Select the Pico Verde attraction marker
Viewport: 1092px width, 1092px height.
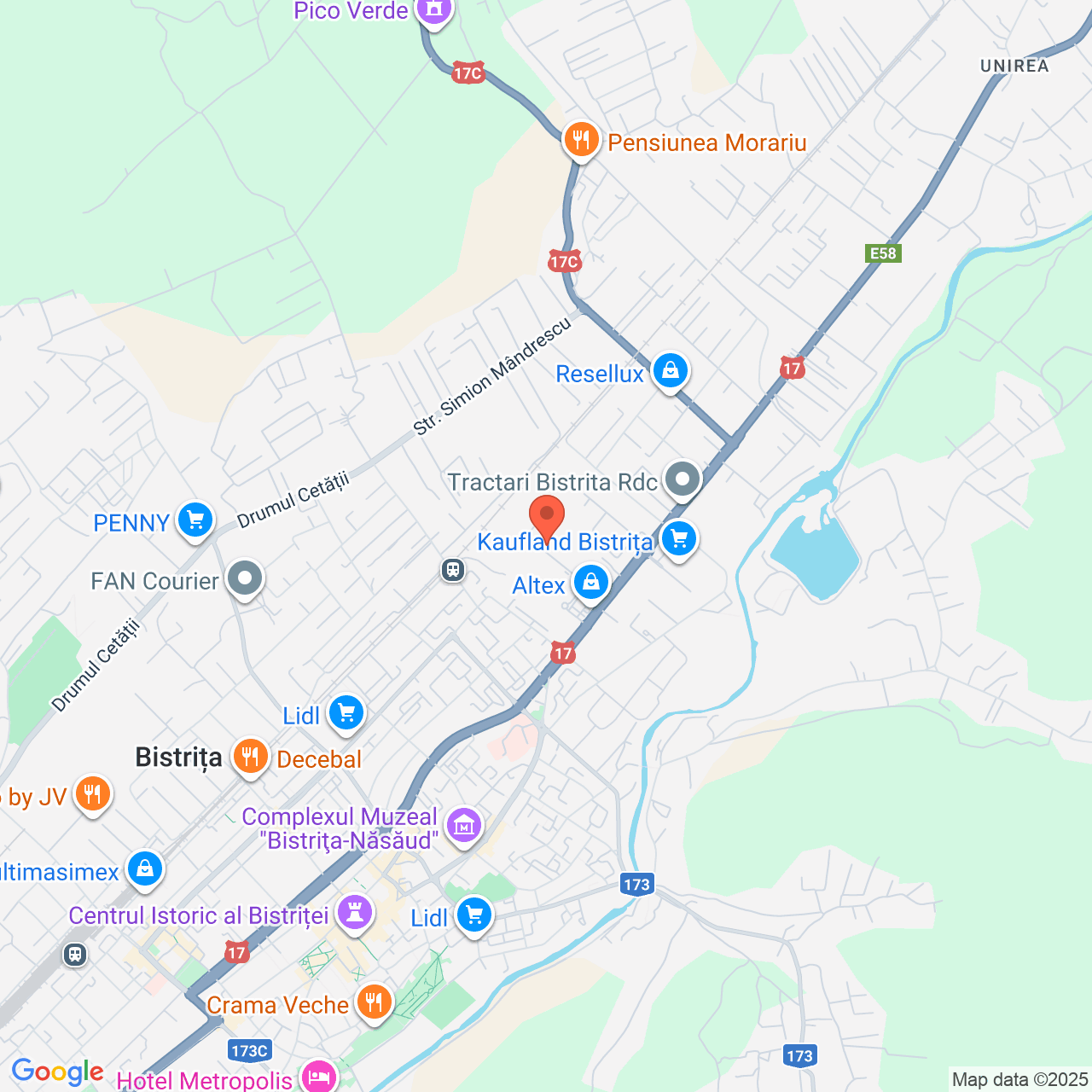click(434, 11)
